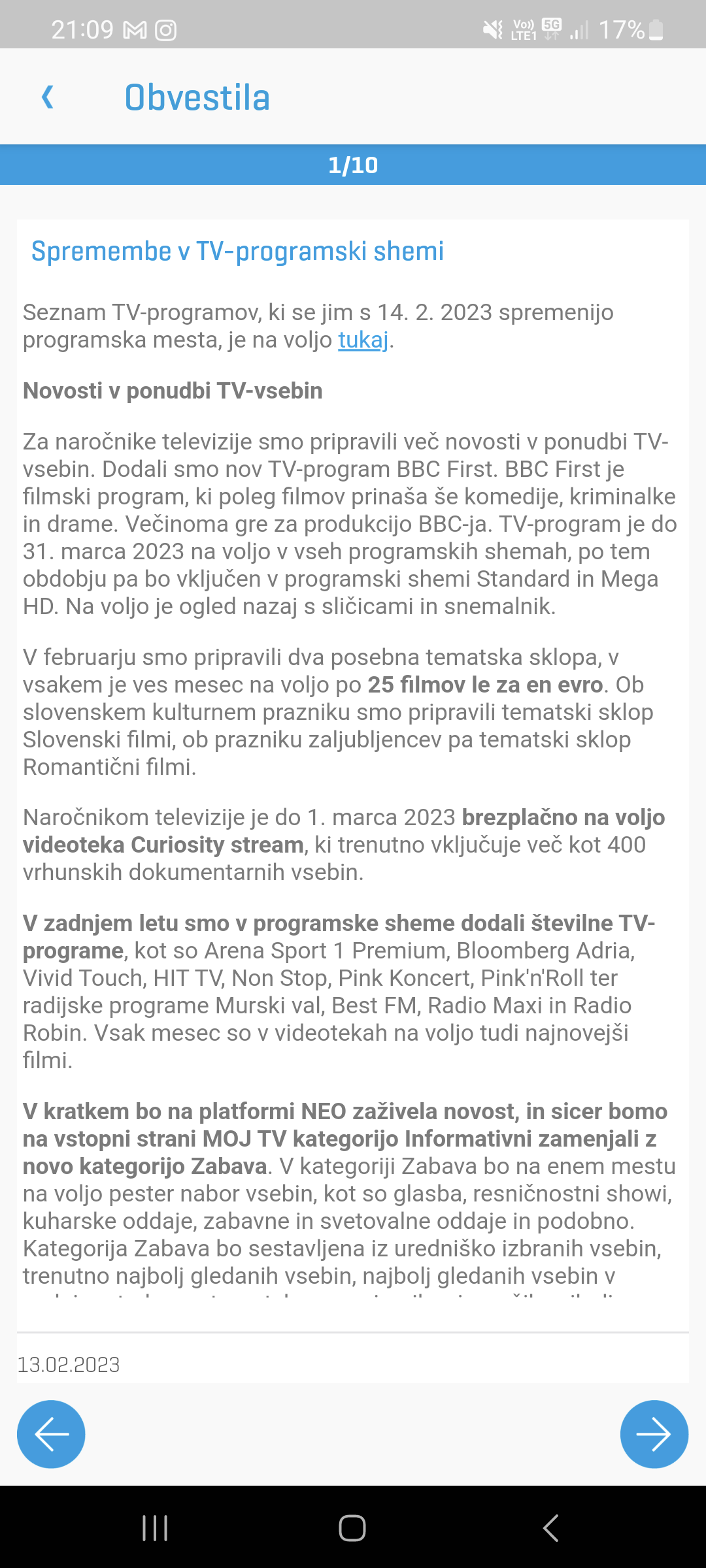Viewport: 706px width, 1568px height.
Task: Go to the next notification
Action: [654, 1434]
